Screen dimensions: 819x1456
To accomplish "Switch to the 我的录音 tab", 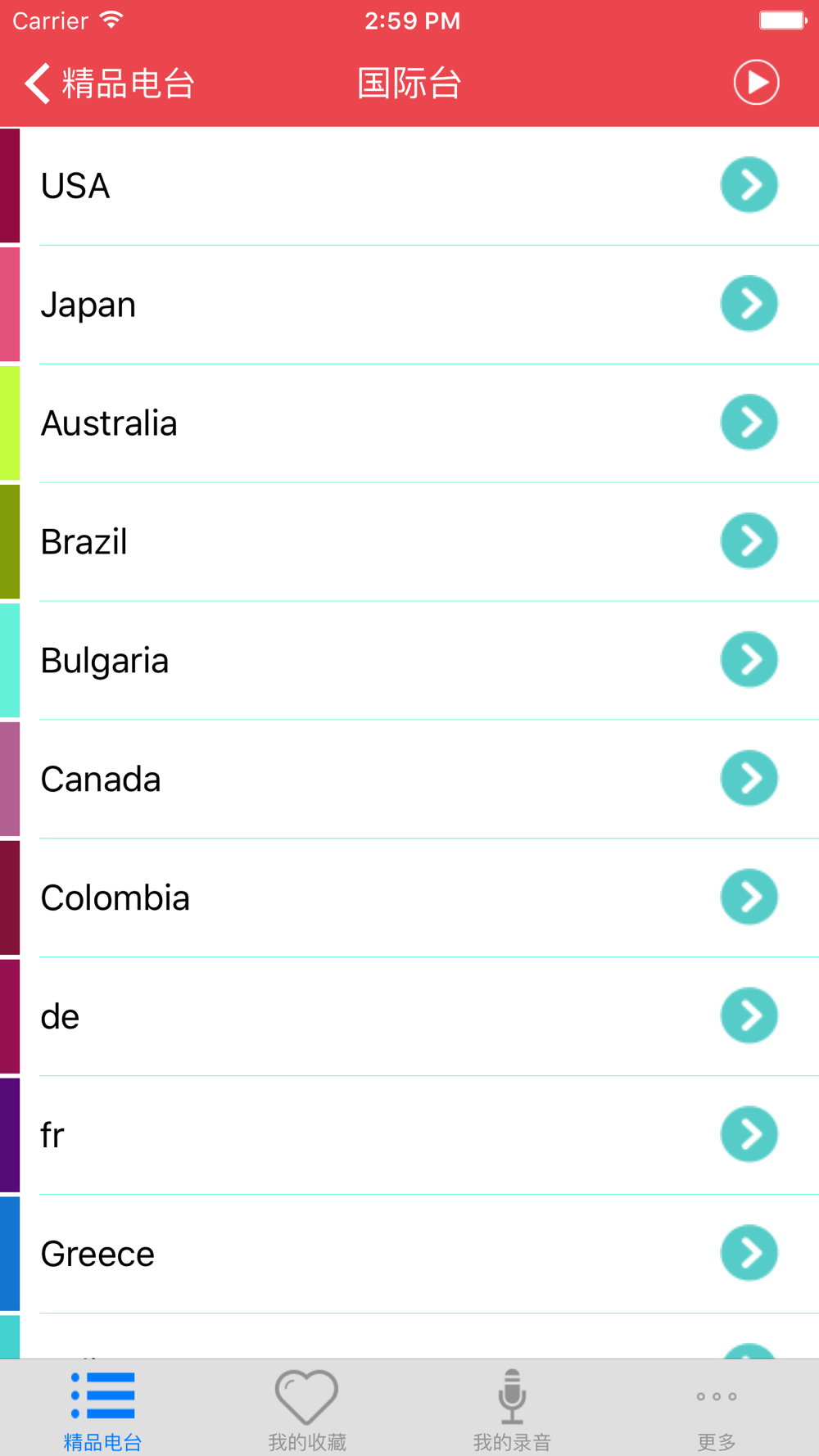I will pos(512,1410).
